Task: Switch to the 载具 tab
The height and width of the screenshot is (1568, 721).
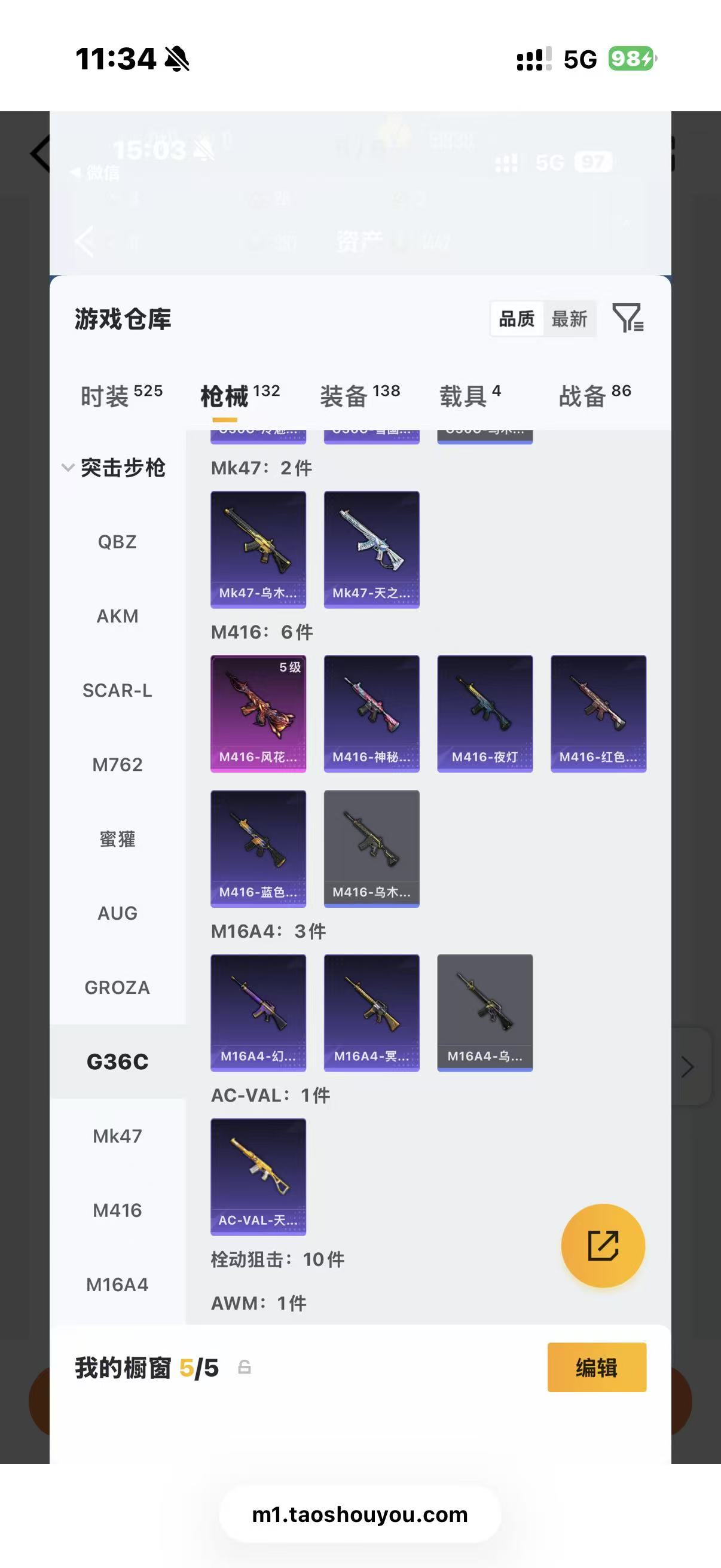Action: tap(470, 396)
